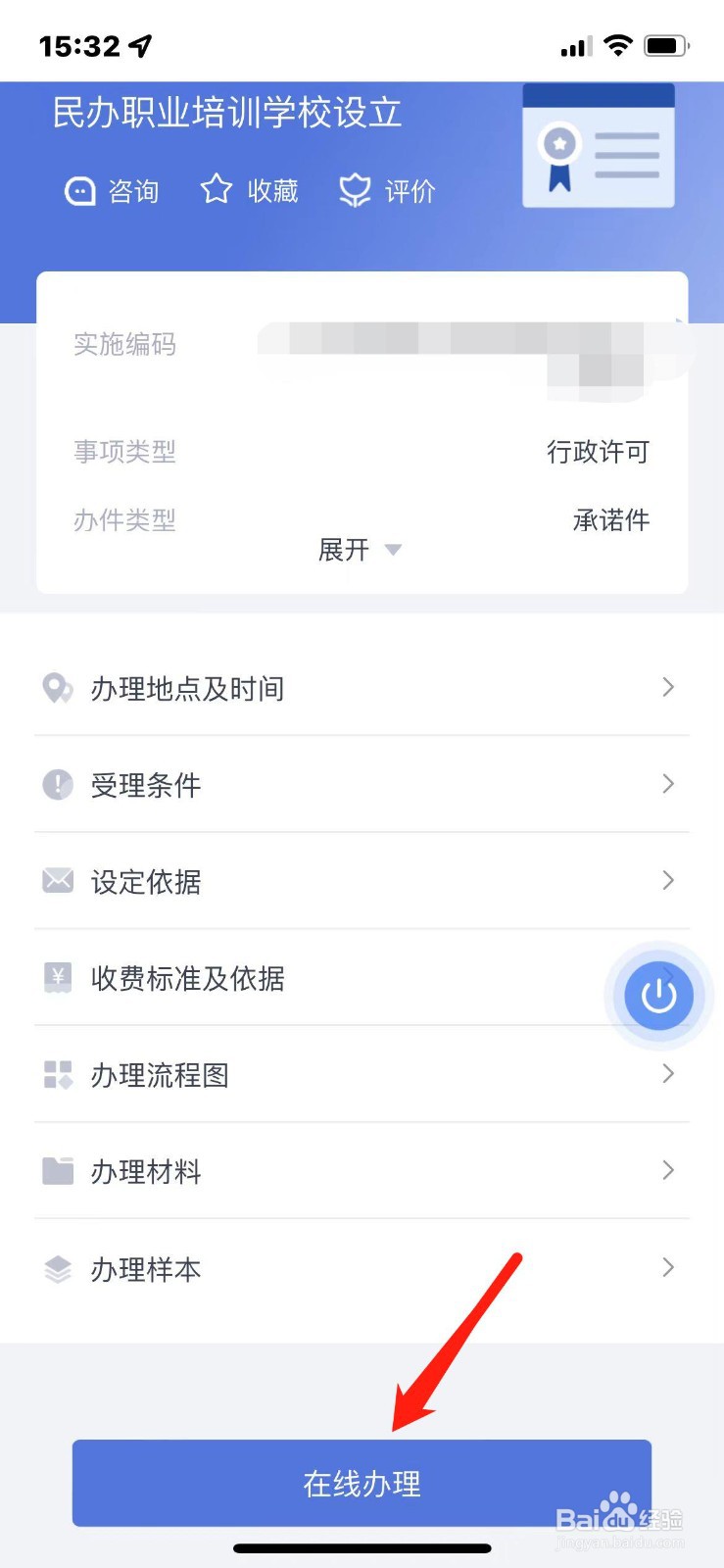Click the envelope icon beside 设定依据
This screenshot has width=724, height=1568.
point(58,880)
